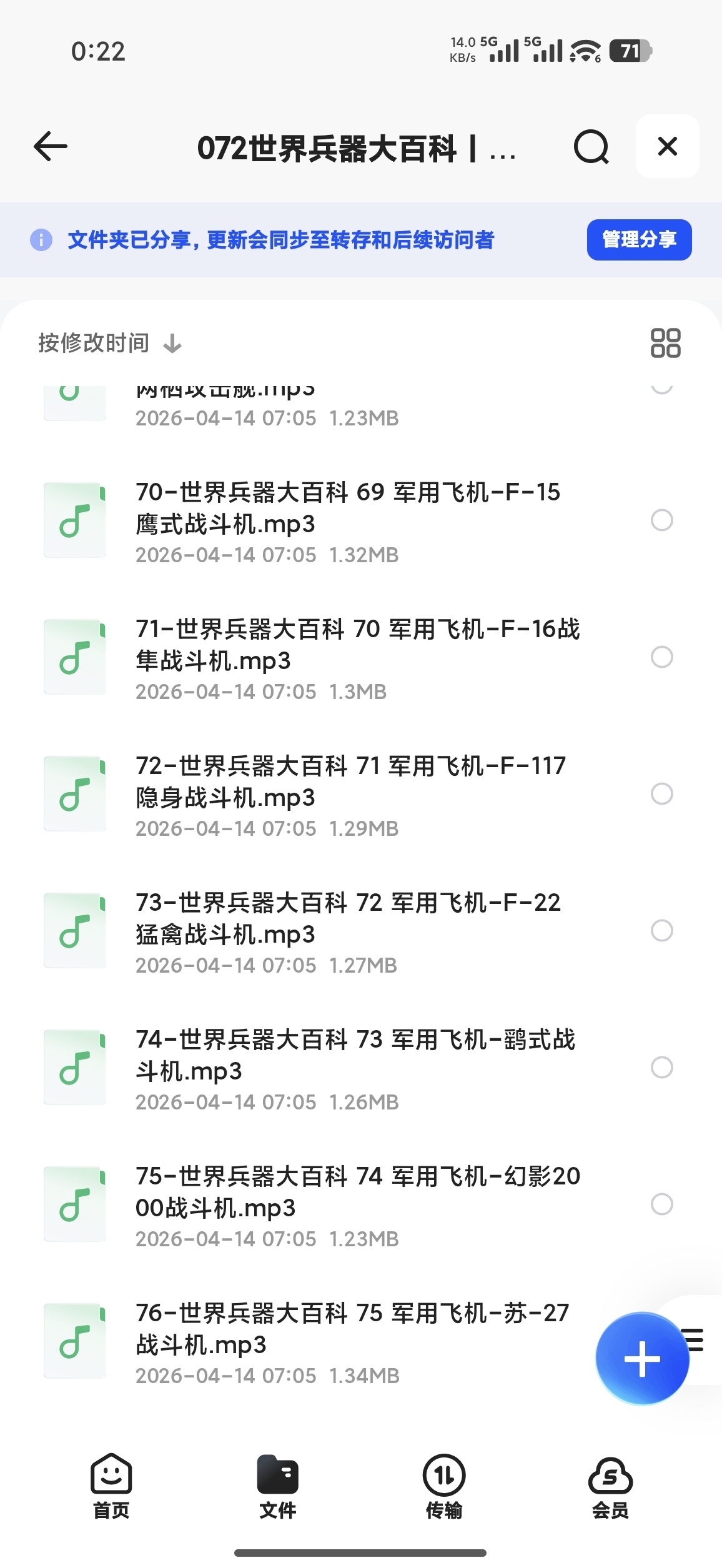Close the folder with the X button
Screen dimensions: 722x1568
tap(667, 146)
